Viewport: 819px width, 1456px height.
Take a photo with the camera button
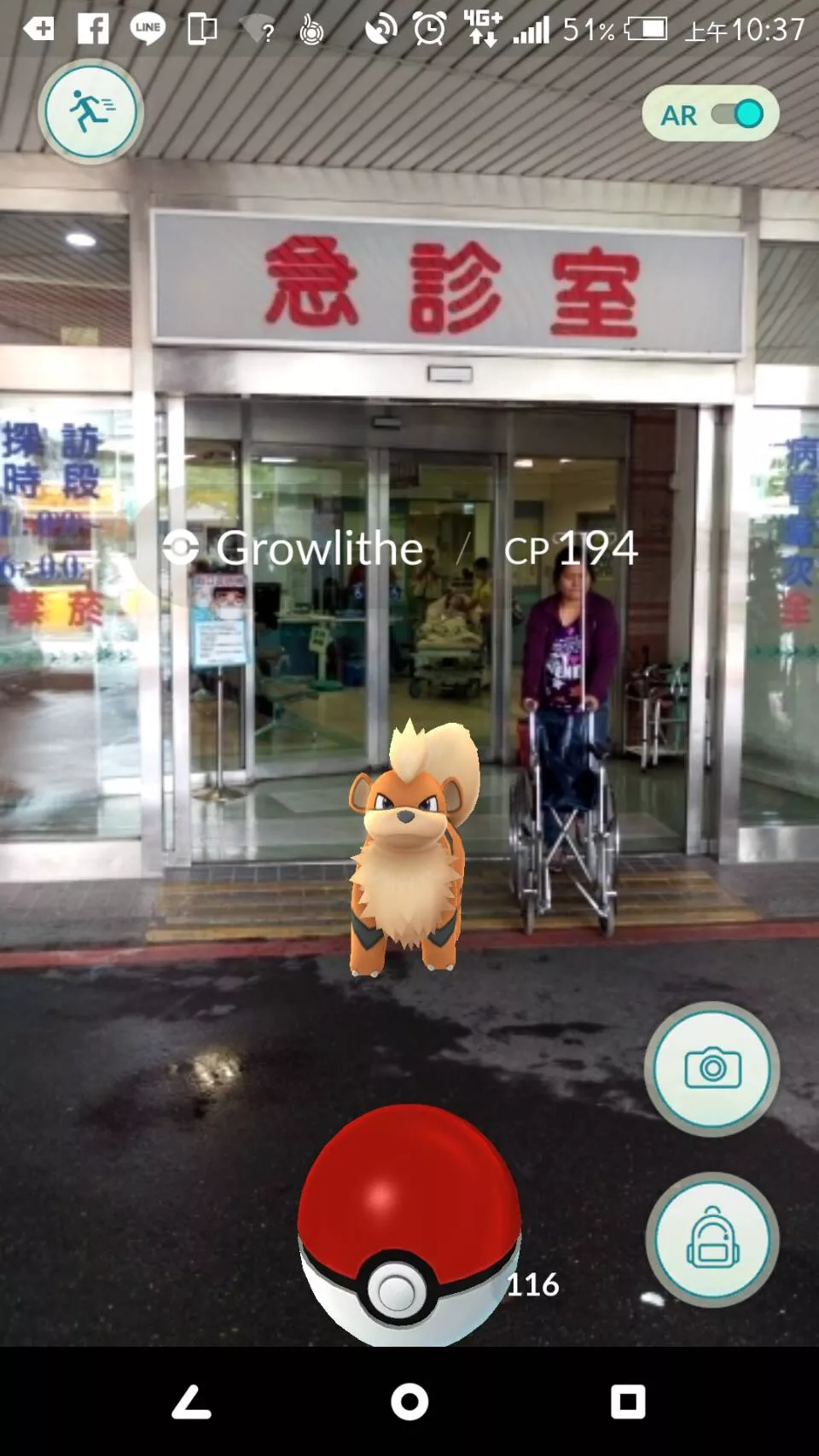coord(712,1069)
